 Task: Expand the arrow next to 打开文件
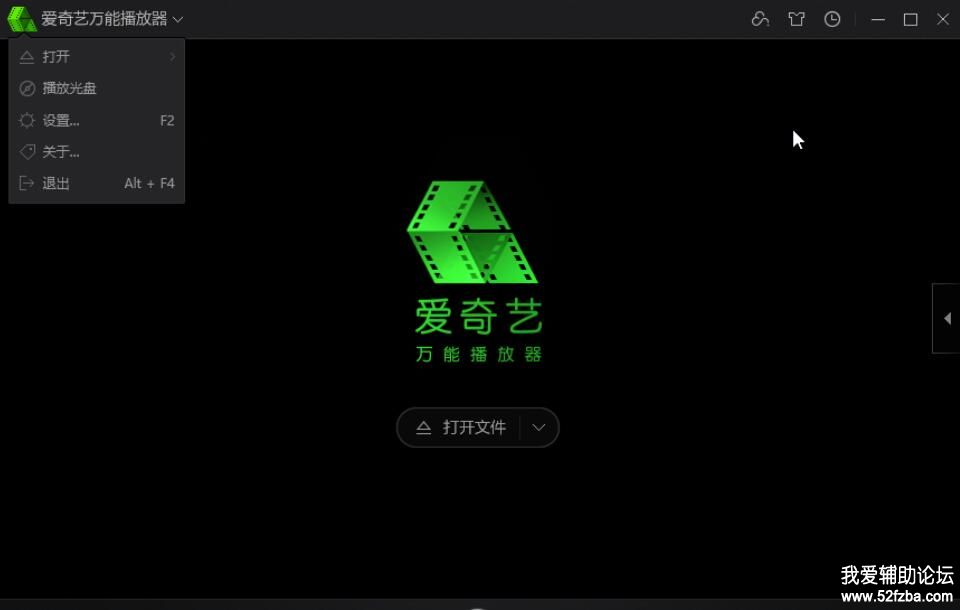(539, 428)
